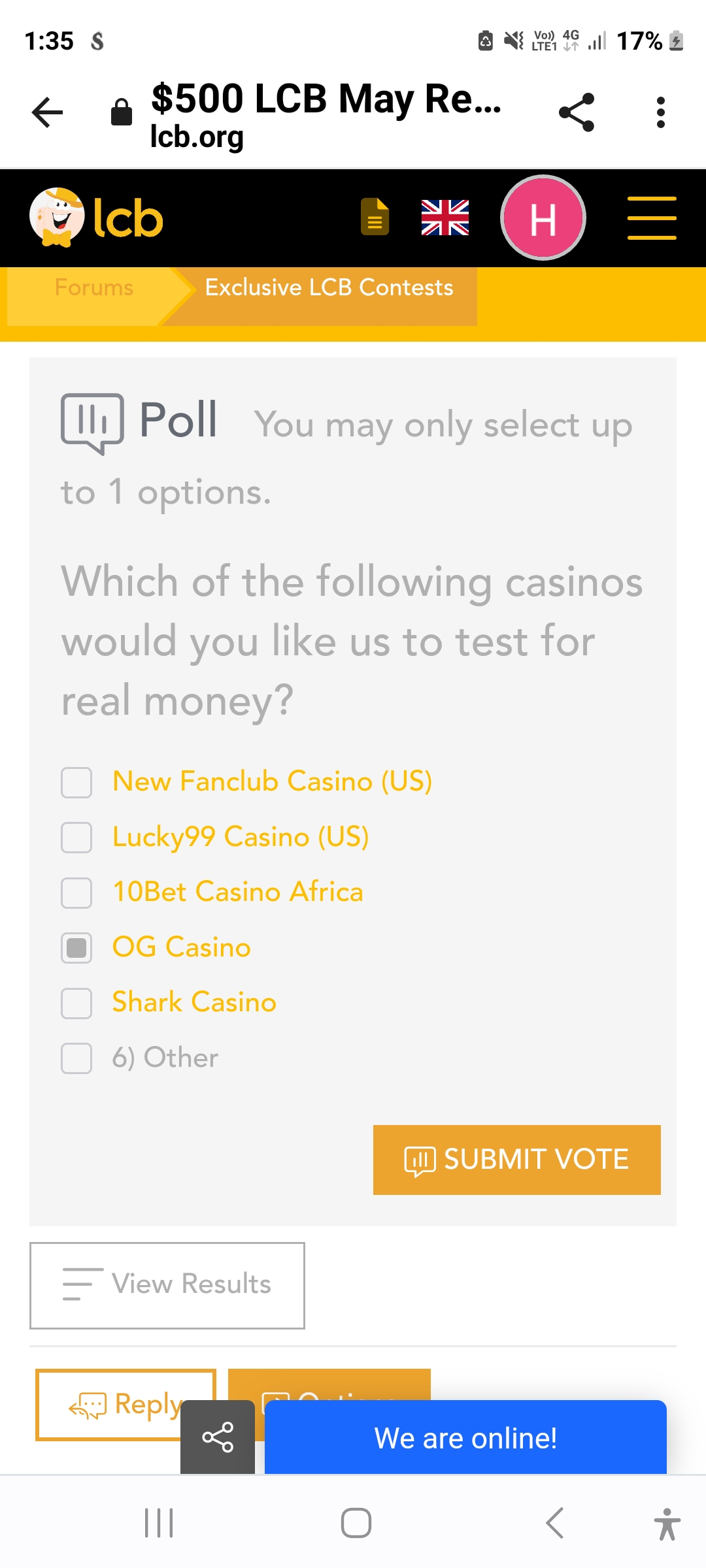Check the New Fanclub Casino (US) box
This screenshot has height=1568, width=706.
click(76, 782)
